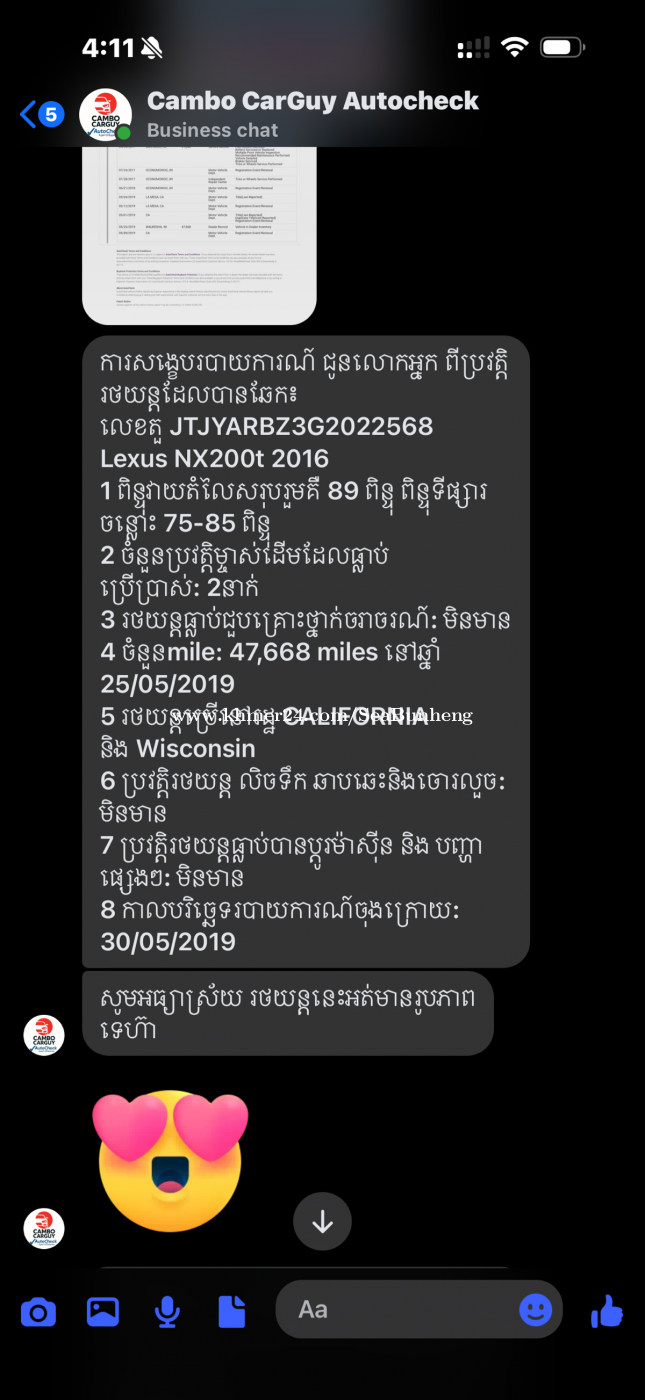Open the shared report document image

[x=199, y=235]
